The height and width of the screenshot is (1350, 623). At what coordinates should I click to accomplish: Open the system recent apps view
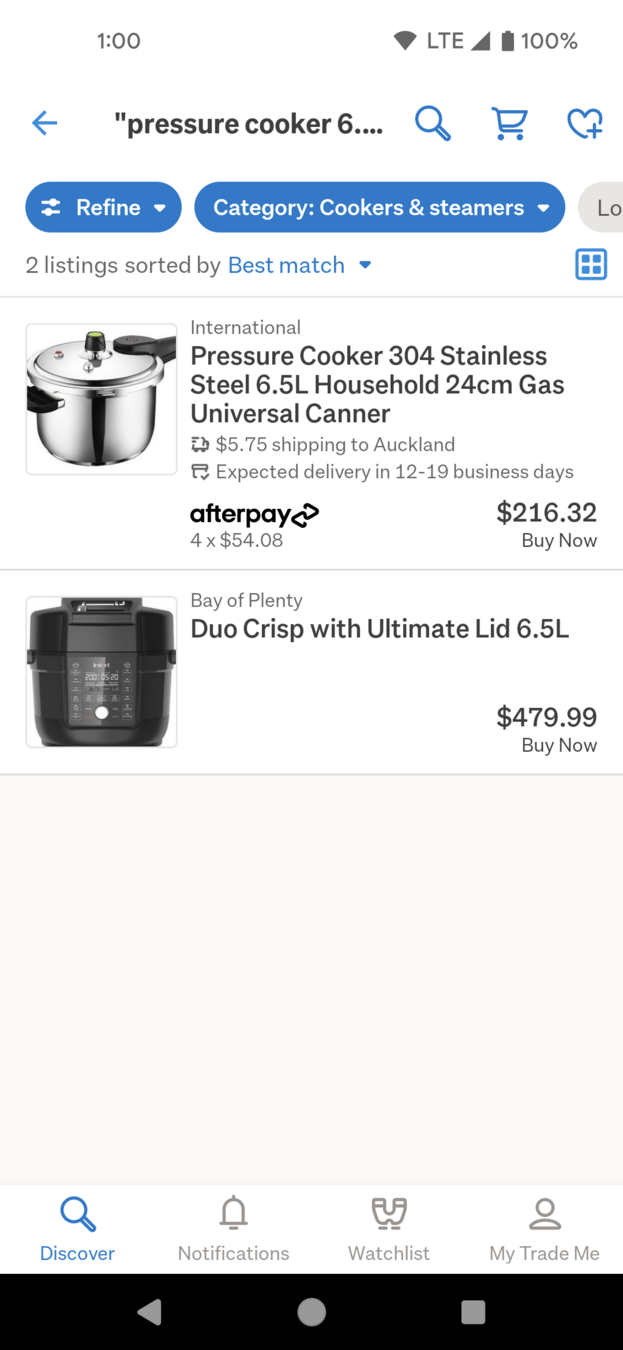coord(473,1311)
